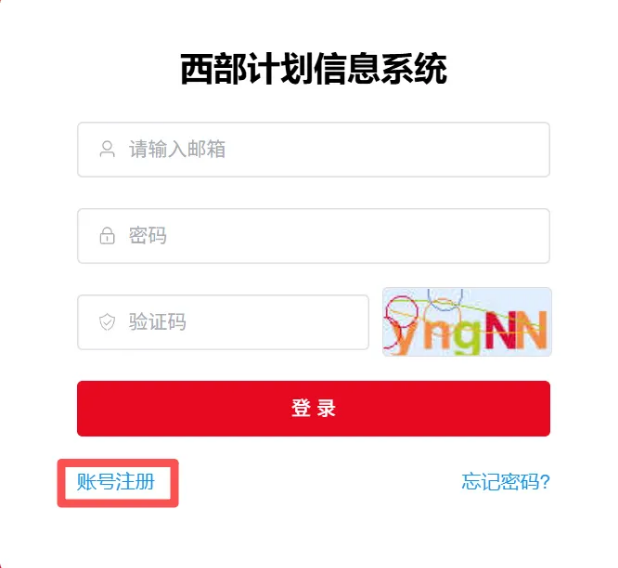The height and width of the screenshot is (568, 618).
Task: Open the 忘记密码 forgot password link
Action: [505, 482]
